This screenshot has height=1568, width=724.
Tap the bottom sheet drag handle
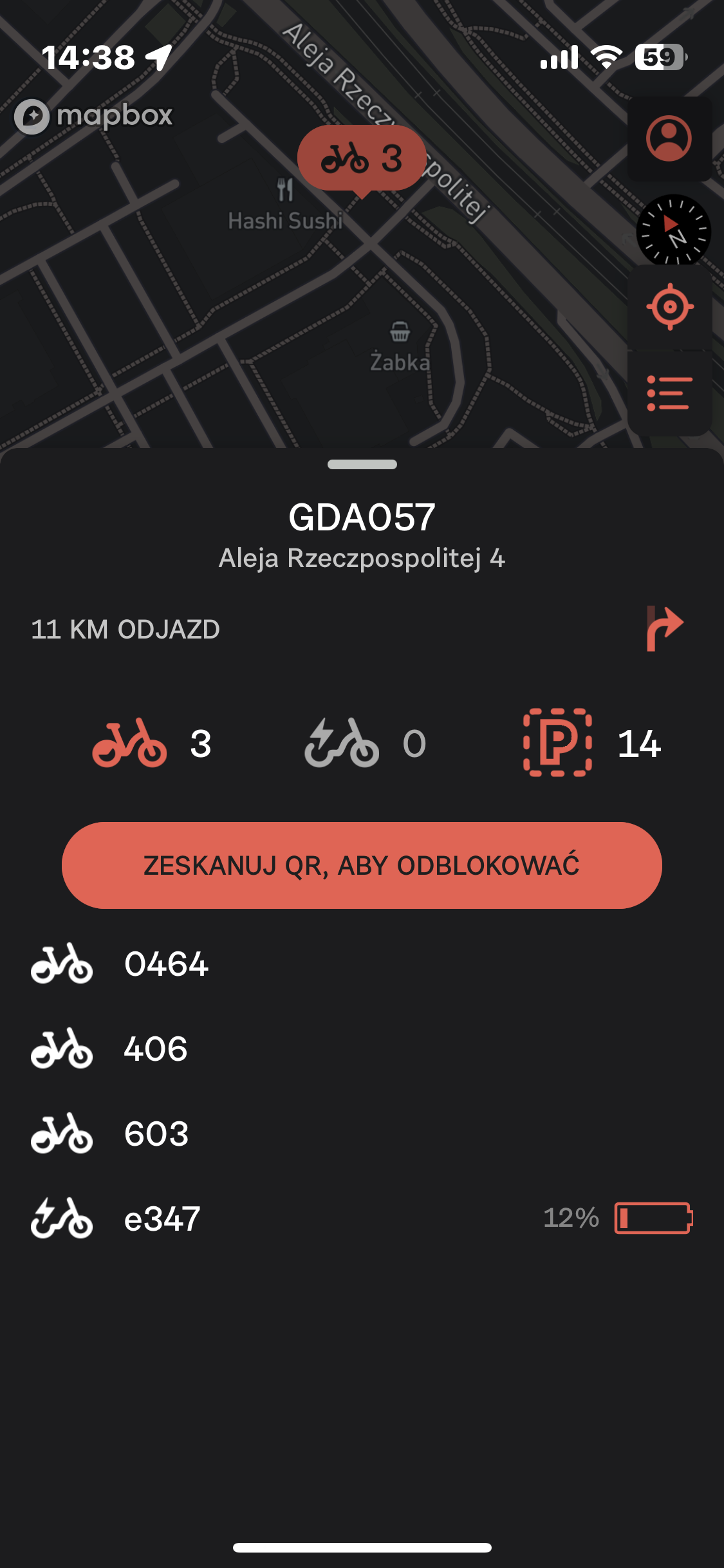tap(362, 465)
